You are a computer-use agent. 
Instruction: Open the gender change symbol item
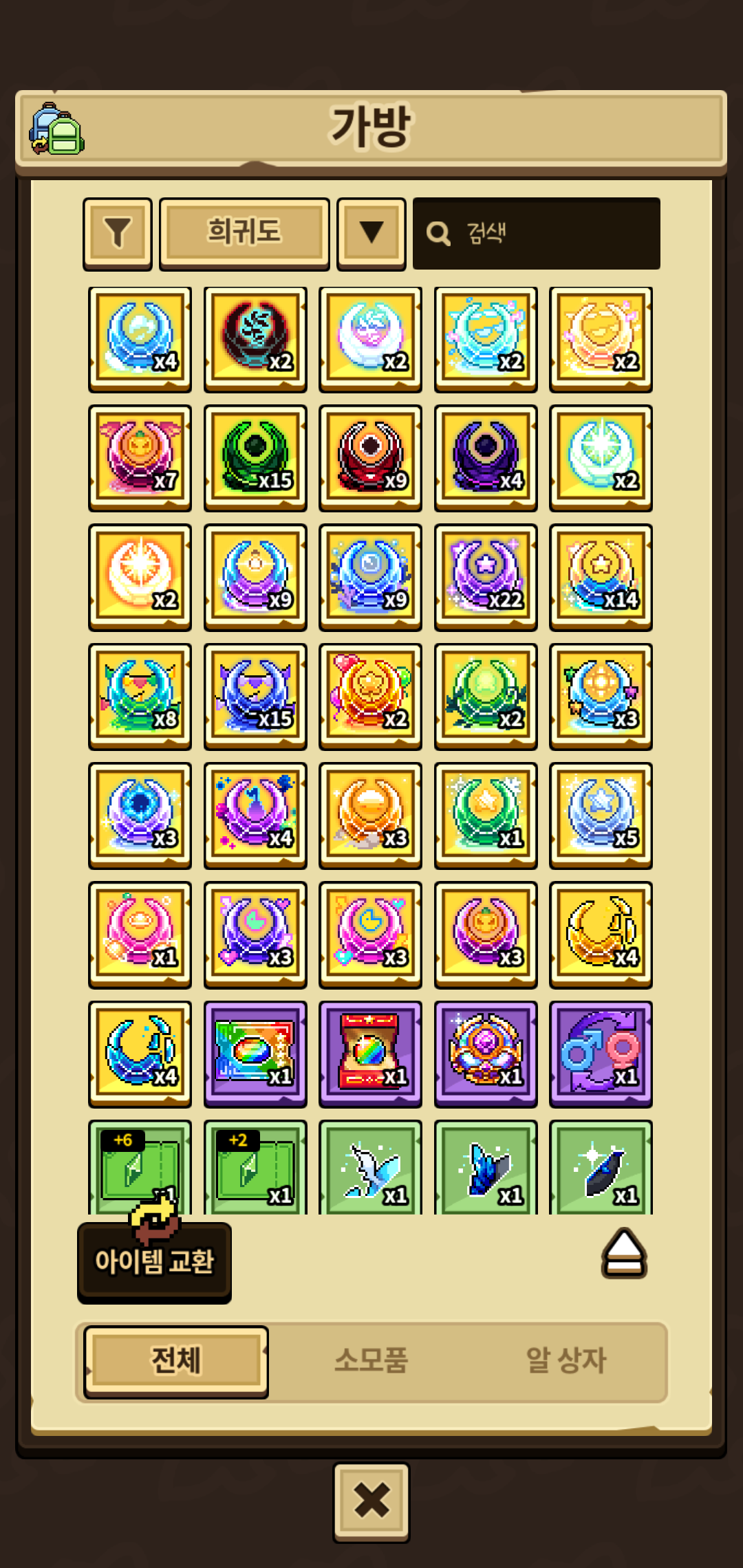point(601,1054)
